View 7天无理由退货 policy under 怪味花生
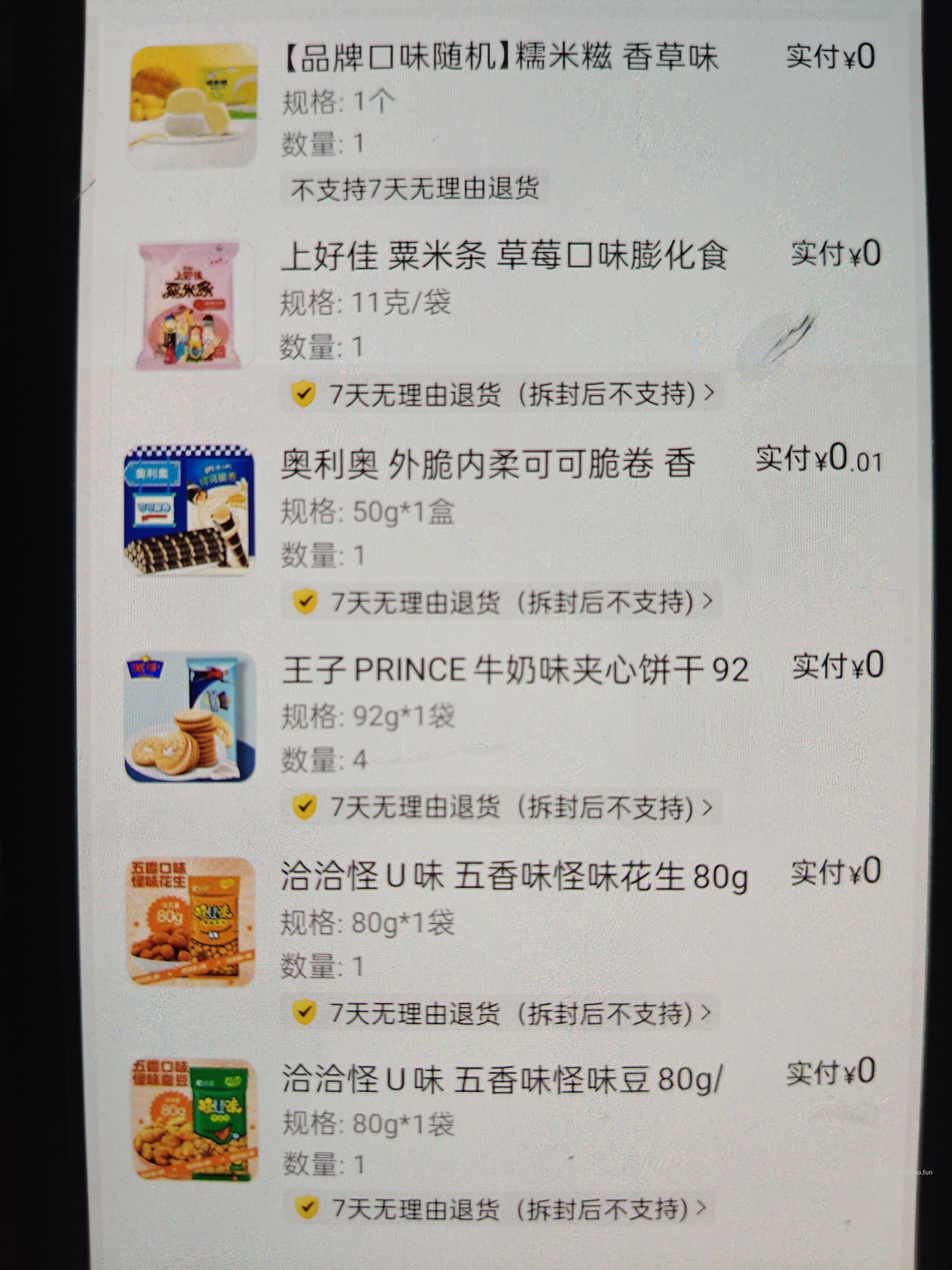The image size is (952, 1270). coord(503,1013)
